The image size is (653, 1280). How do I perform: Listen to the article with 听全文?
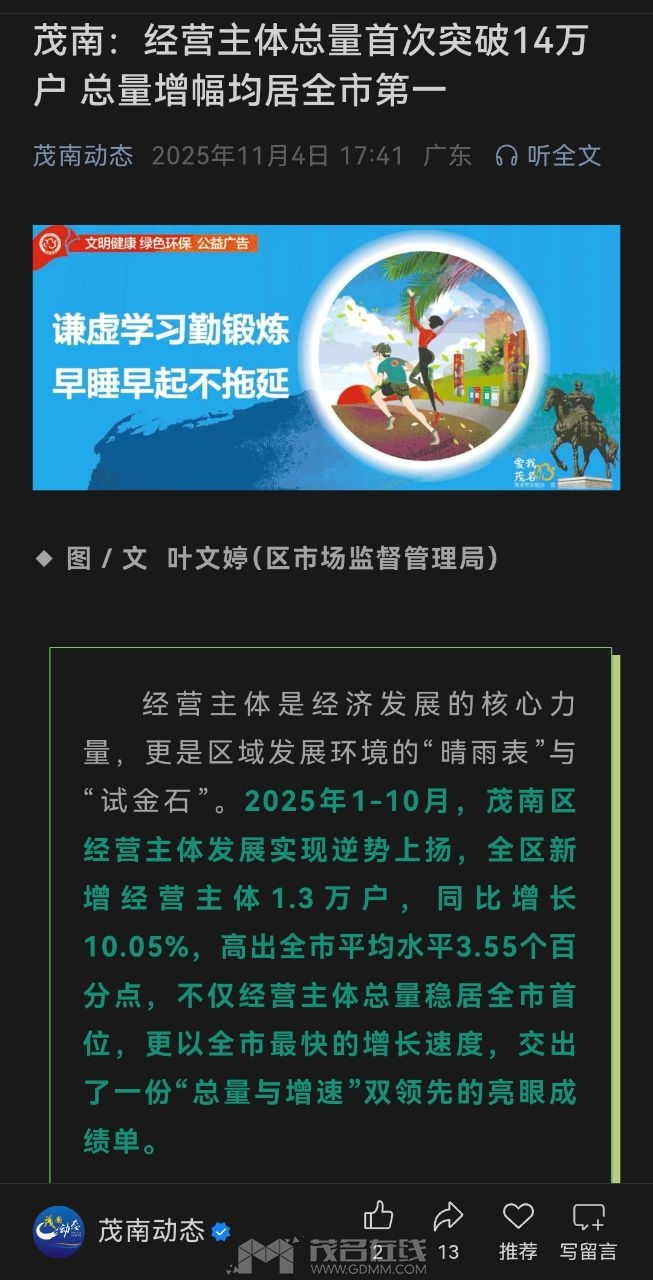[x=549, y=156]
